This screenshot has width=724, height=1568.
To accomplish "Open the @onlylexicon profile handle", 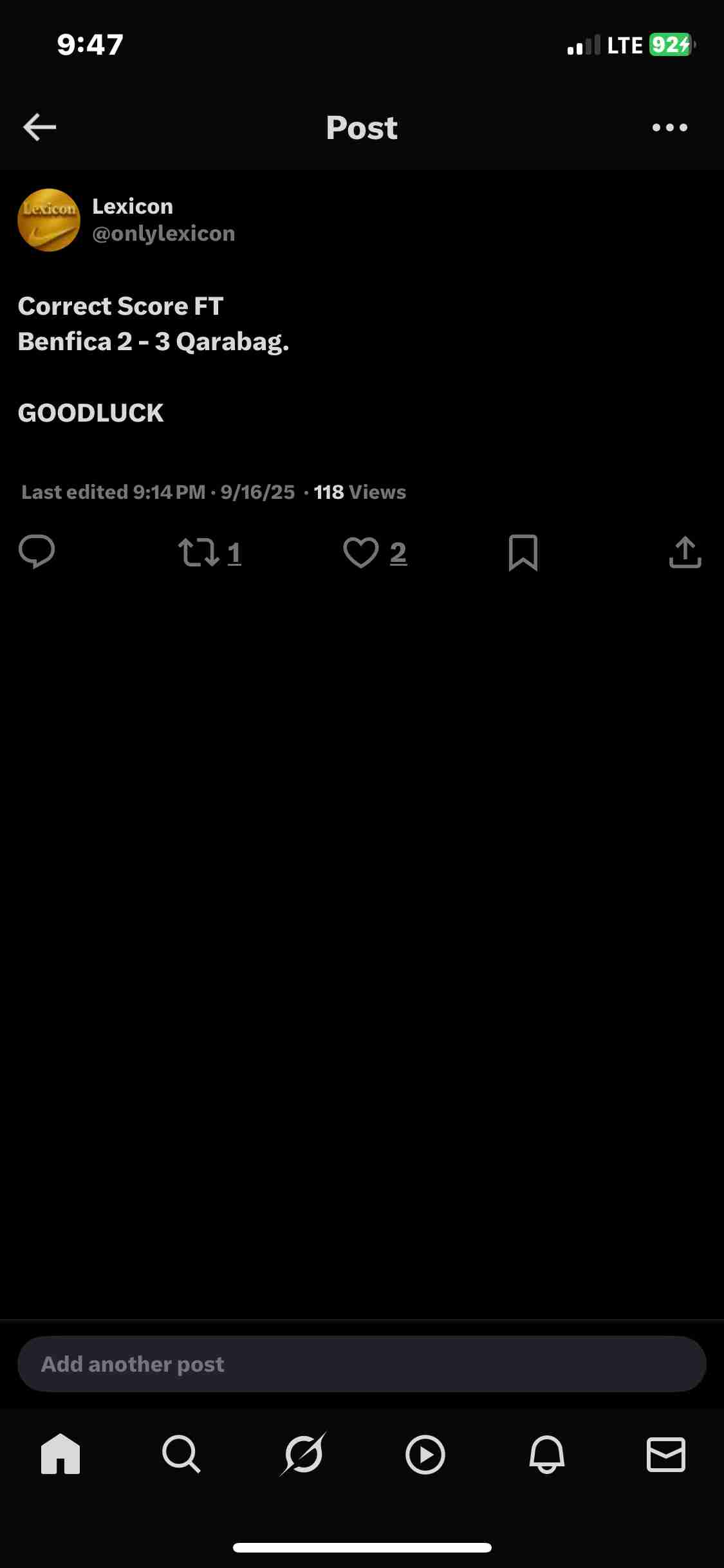I will click(163, 234).
